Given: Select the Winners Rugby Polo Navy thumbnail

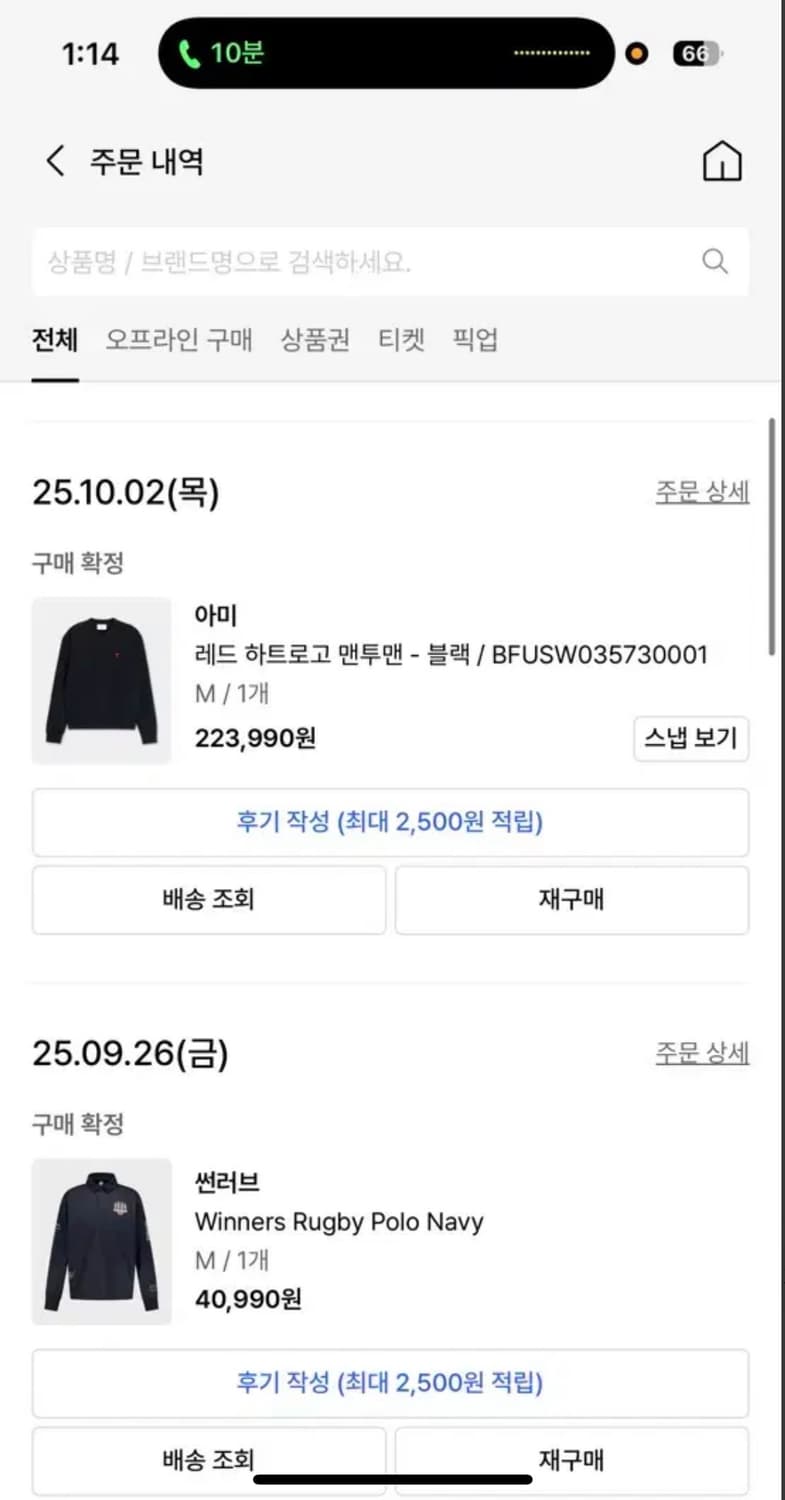Looking at the screenshot, I should coord(101,1242).
